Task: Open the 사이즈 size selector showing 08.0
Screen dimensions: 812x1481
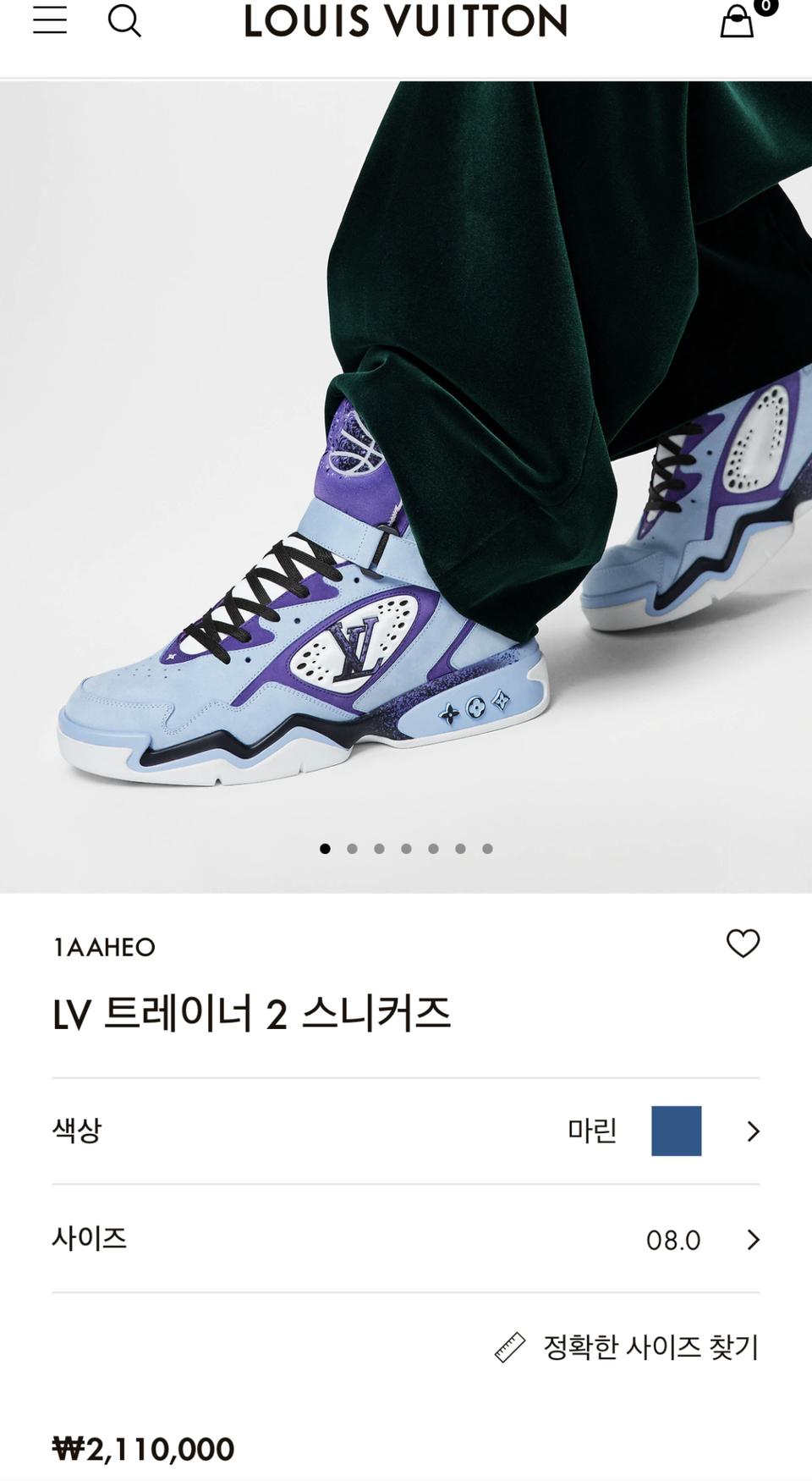Action: tap(406, 1239)
